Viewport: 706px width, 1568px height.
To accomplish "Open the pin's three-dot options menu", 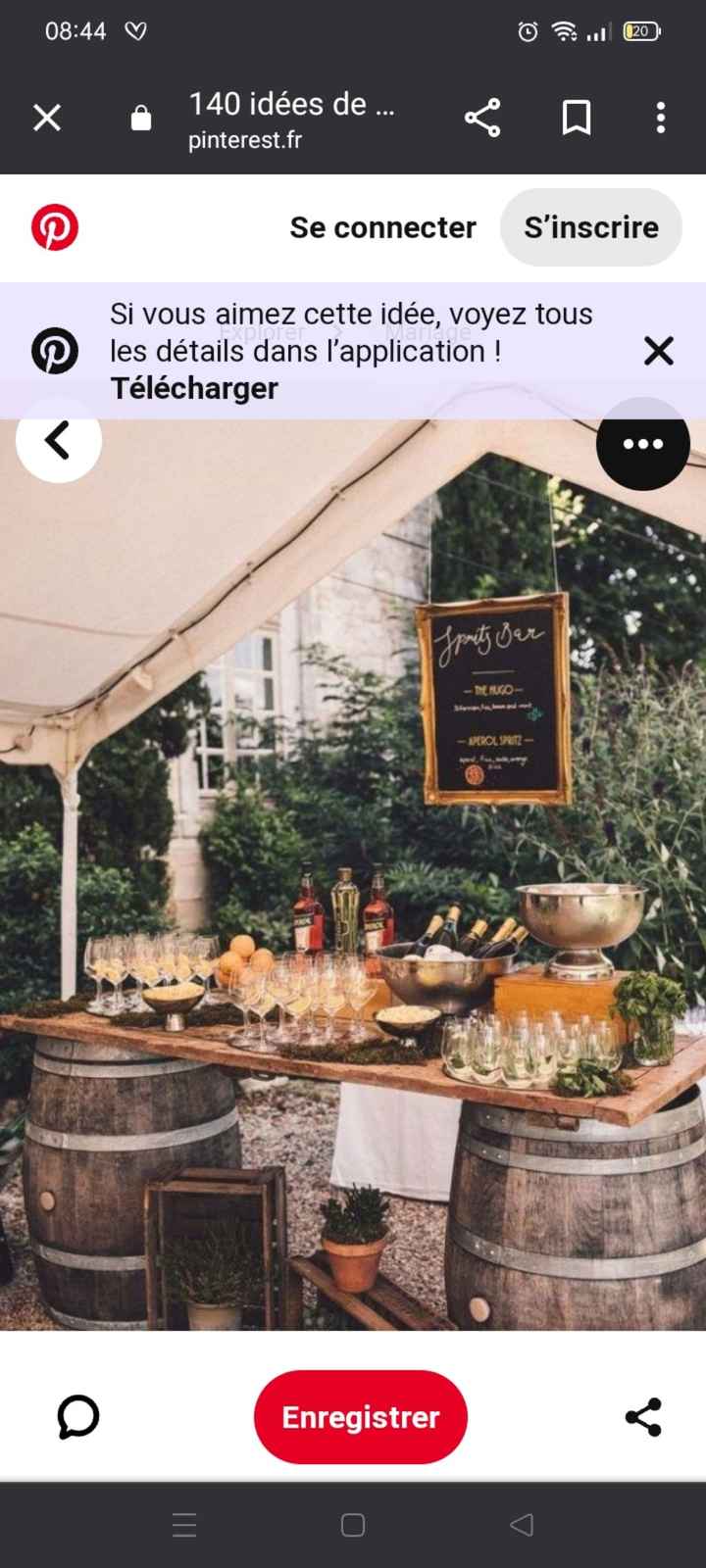I will point(643,444).
